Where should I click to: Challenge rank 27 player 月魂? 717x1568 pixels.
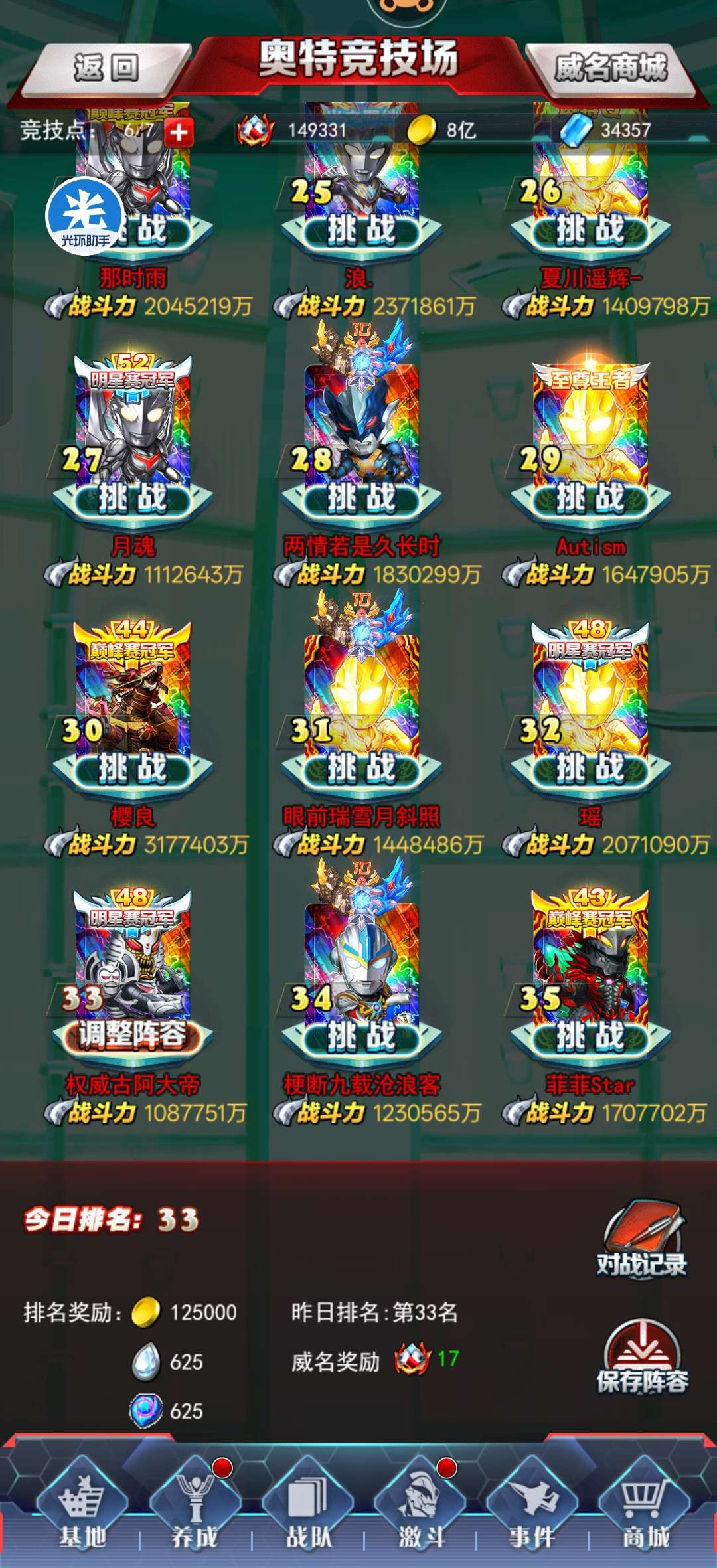point(132,498)
